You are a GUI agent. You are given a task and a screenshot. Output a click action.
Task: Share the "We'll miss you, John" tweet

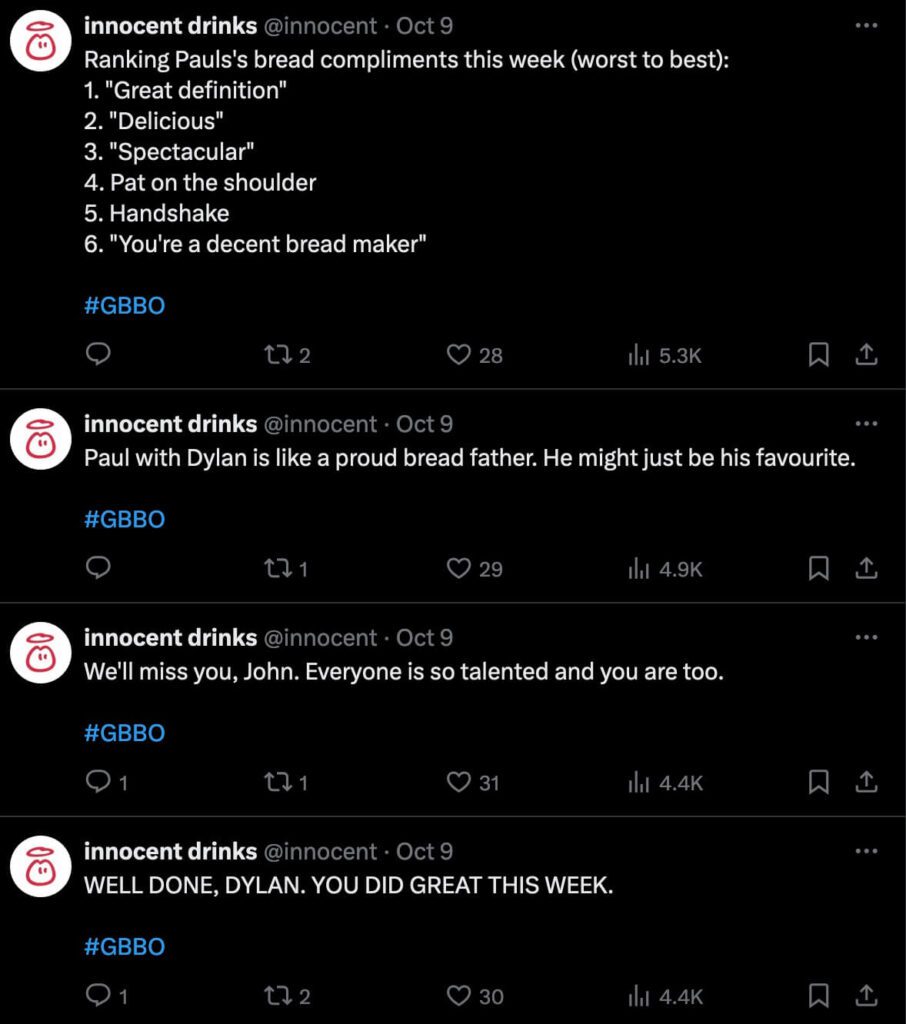tap(867, 783)
